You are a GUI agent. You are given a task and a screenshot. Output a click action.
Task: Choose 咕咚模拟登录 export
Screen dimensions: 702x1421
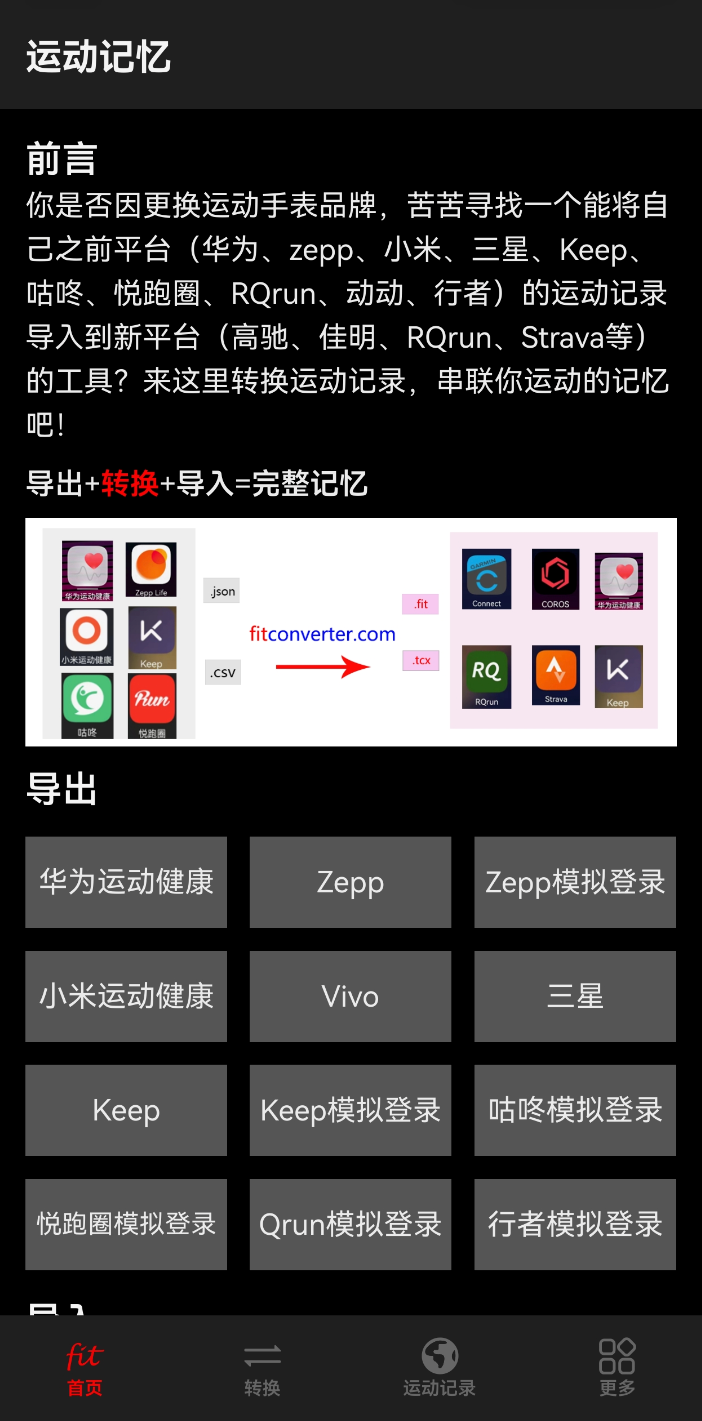(575, 1110)
